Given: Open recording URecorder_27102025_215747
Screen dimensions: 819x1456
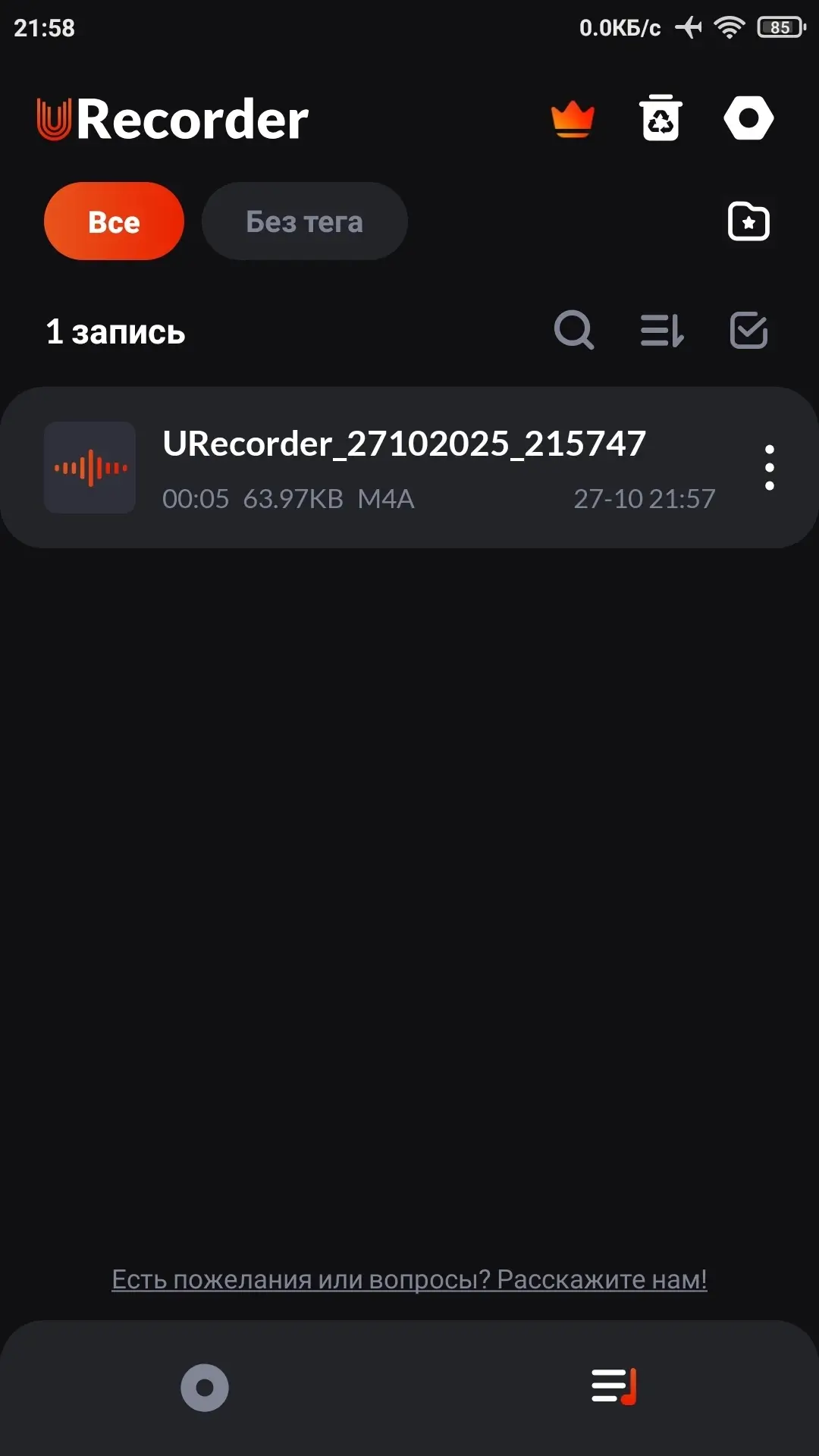Looking at the screenshot, I should (x=402, y=467).
